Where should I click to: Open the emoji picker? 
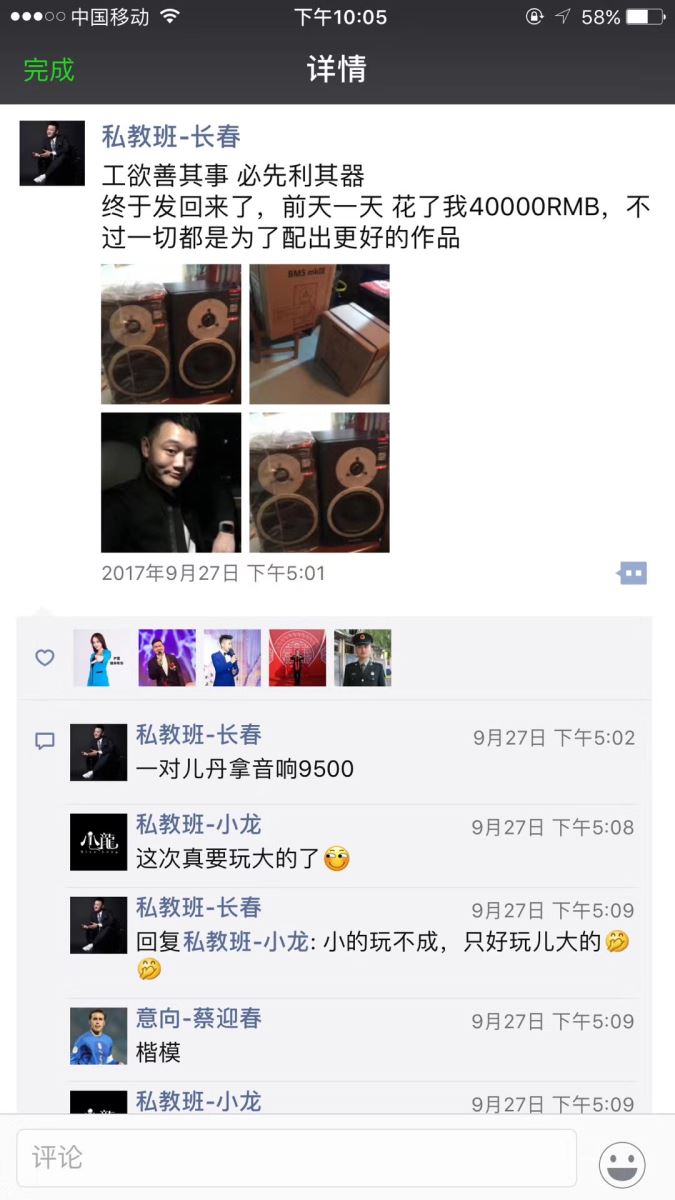622,1165
